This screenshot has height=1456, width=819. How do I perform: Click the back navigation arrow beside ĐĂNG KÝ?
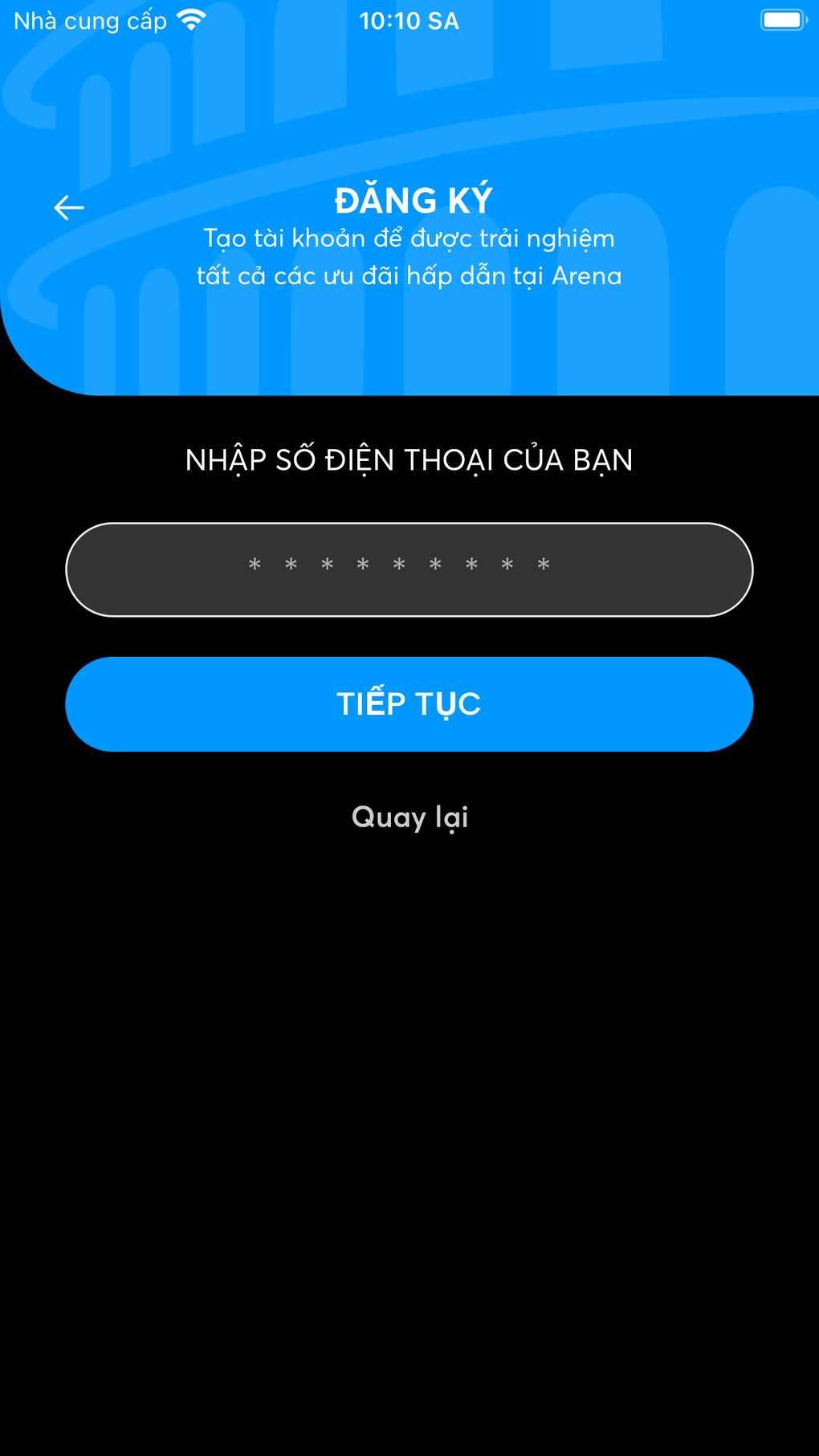click(x=68, y=206)
